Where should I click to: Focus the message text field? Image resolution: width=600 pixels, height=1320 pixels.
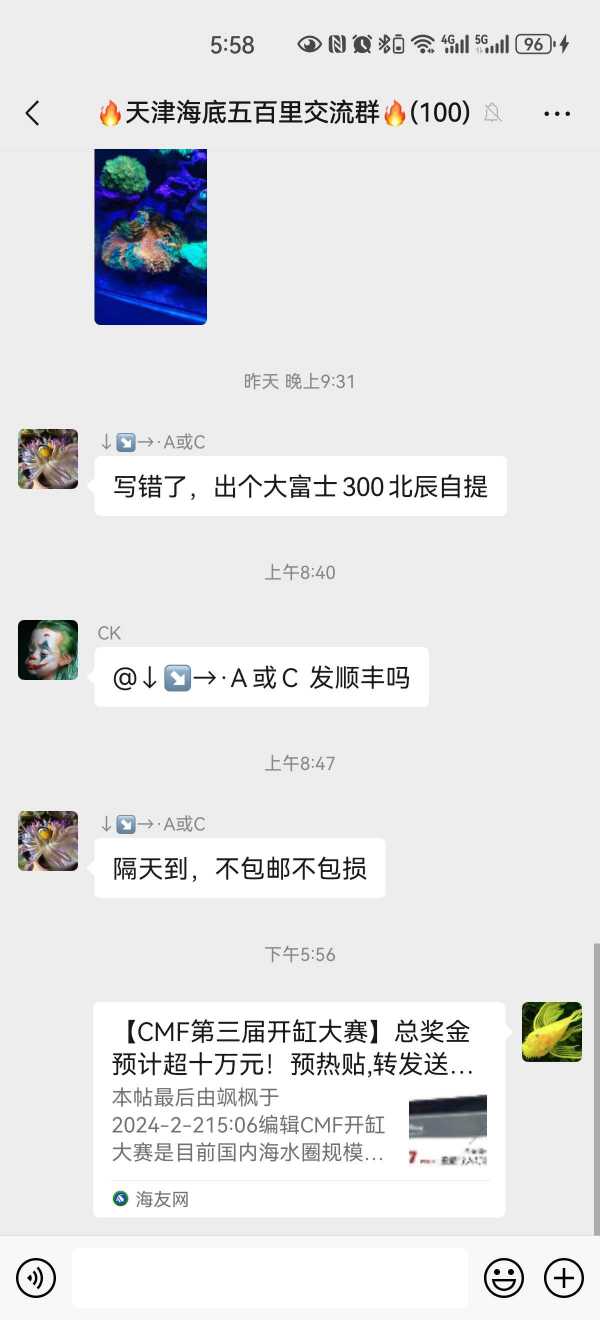click(270, 1277)
